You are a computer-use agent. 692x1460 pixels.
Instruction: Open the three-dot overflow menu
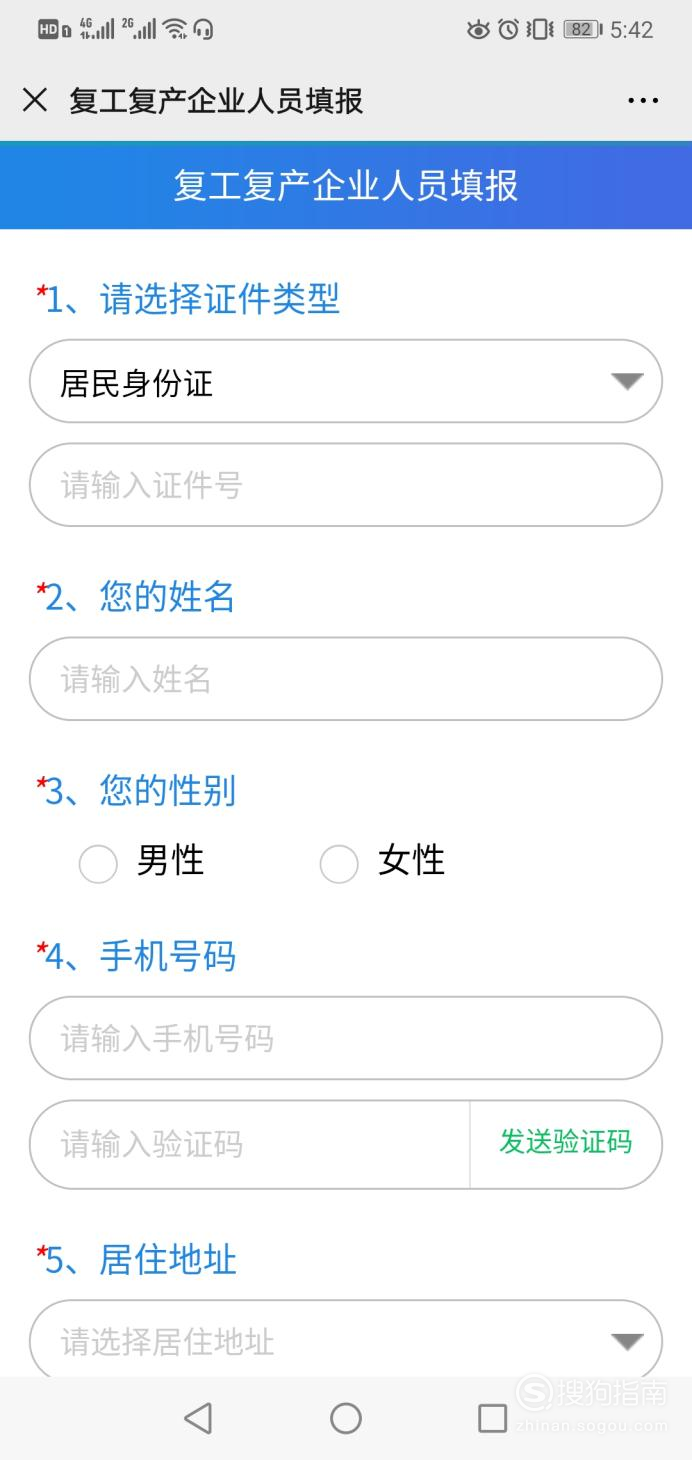point(643,100)
